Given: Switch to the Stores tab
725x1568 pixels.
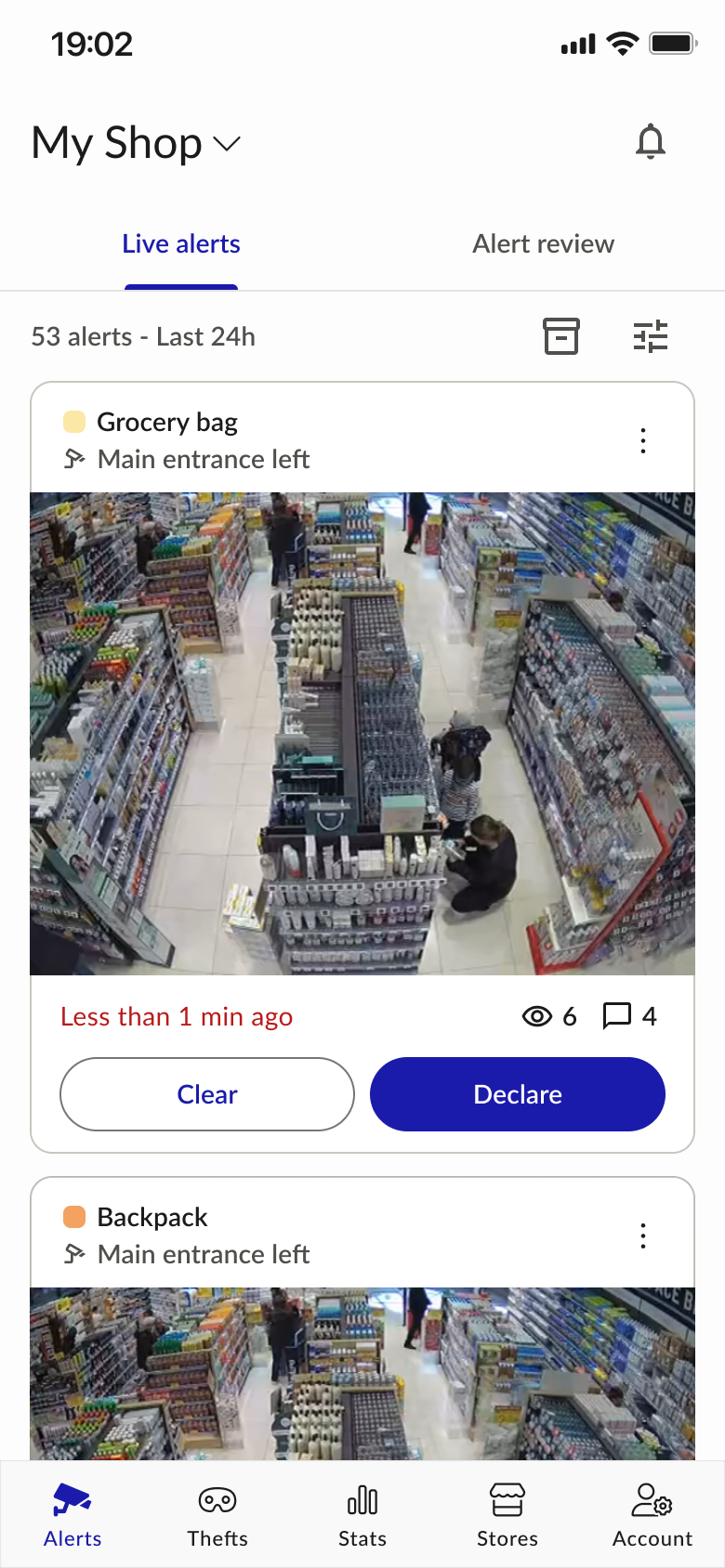Looking at the screenshot, I should (507, 1516).
